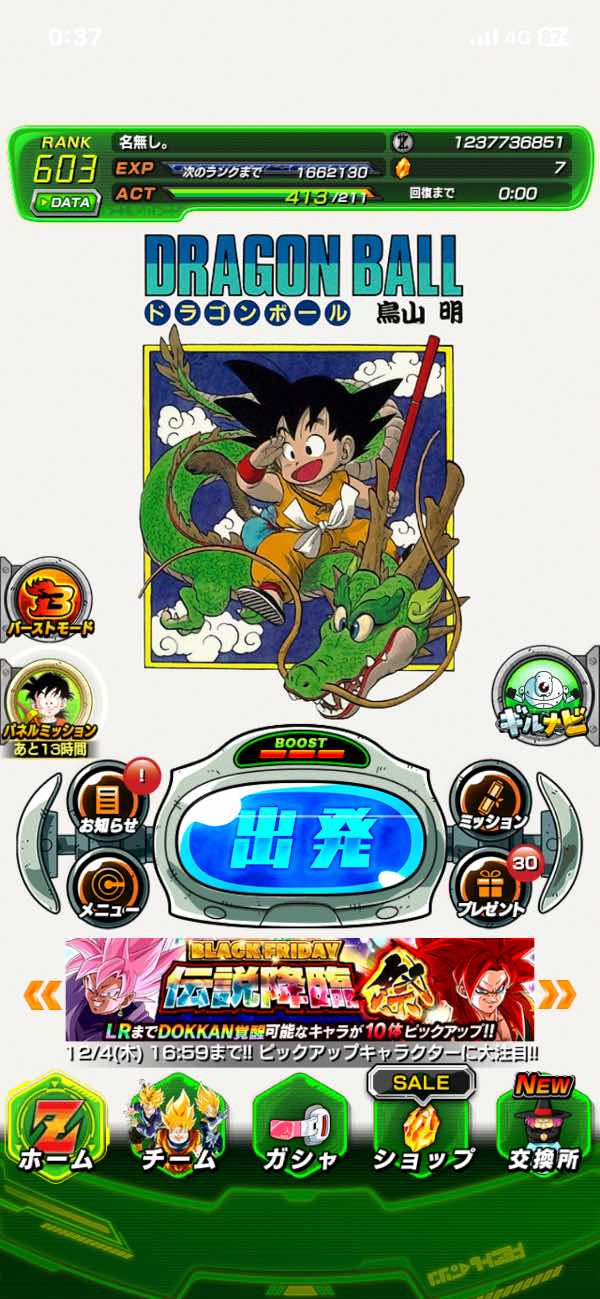Switch to the 交換所 tab
Screen dimensions: 600x1299
543,1130
